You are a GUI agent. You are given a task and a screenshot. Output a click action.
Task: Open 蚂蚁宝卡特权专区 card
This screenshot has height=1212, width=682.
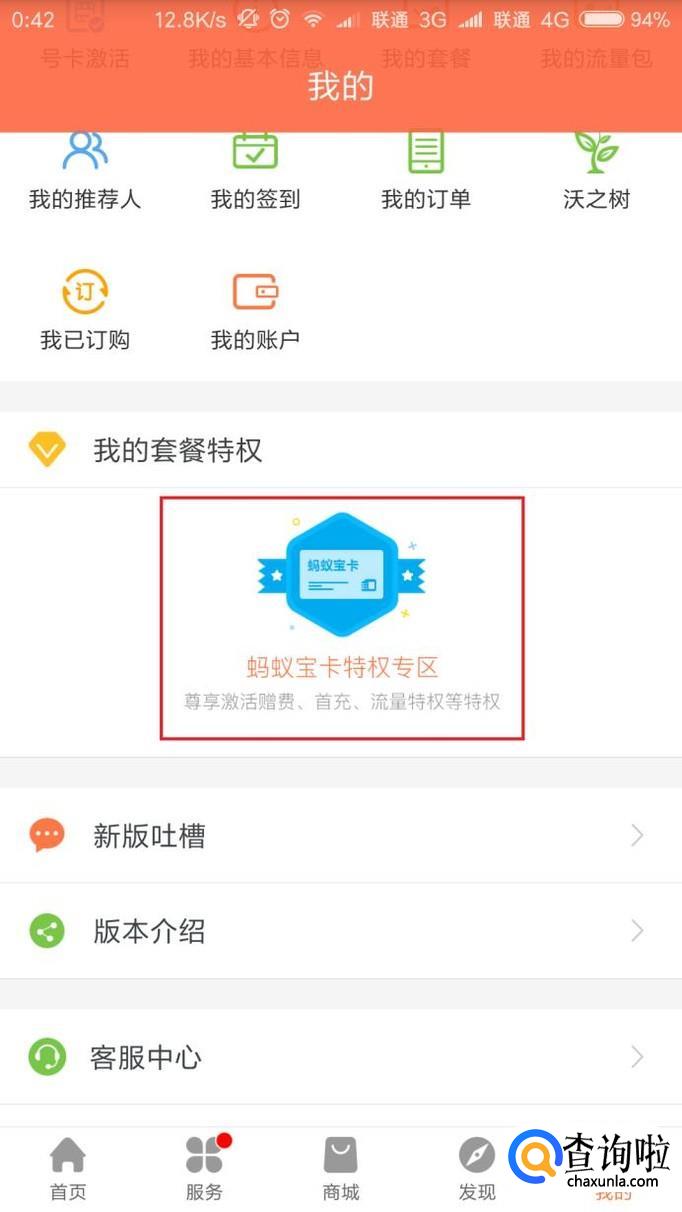(342, 618)
